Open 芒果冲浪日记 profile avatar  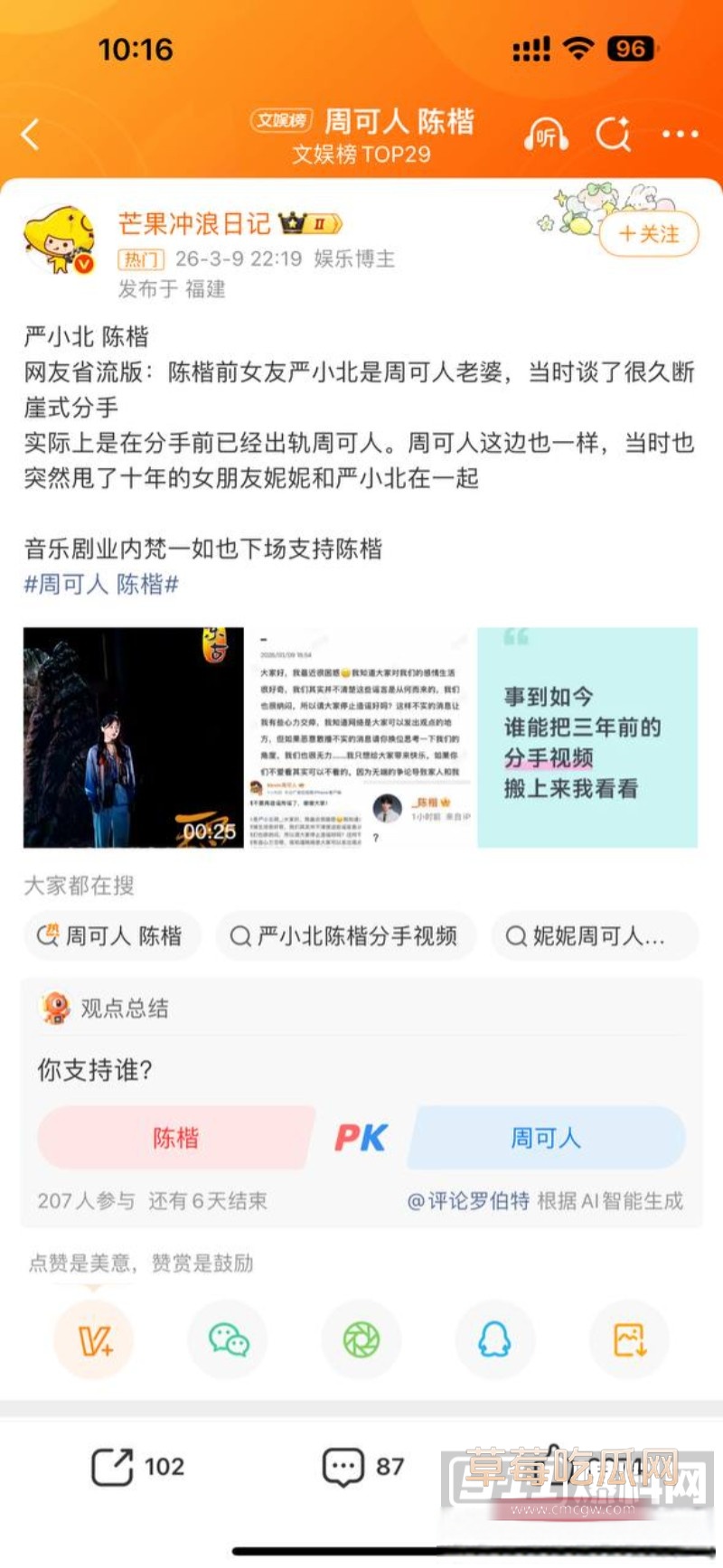58,237
